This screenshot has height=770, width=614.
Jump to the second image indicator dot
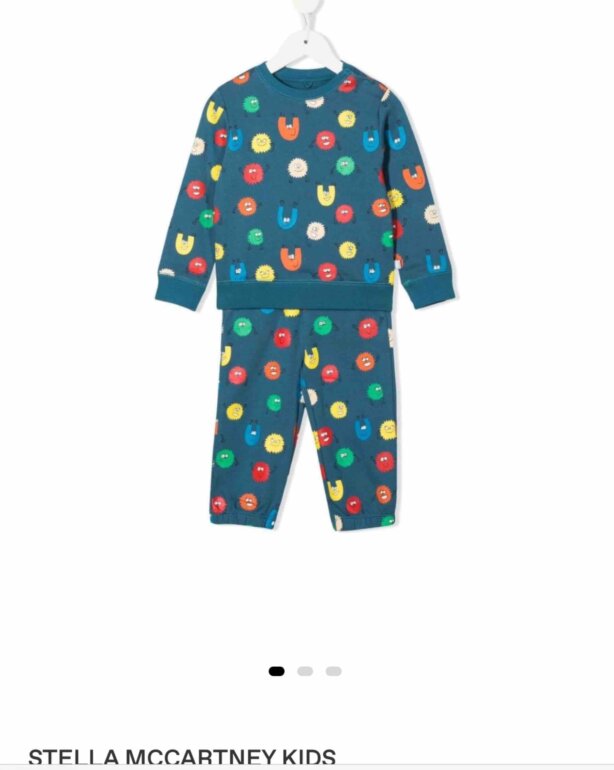305,671
